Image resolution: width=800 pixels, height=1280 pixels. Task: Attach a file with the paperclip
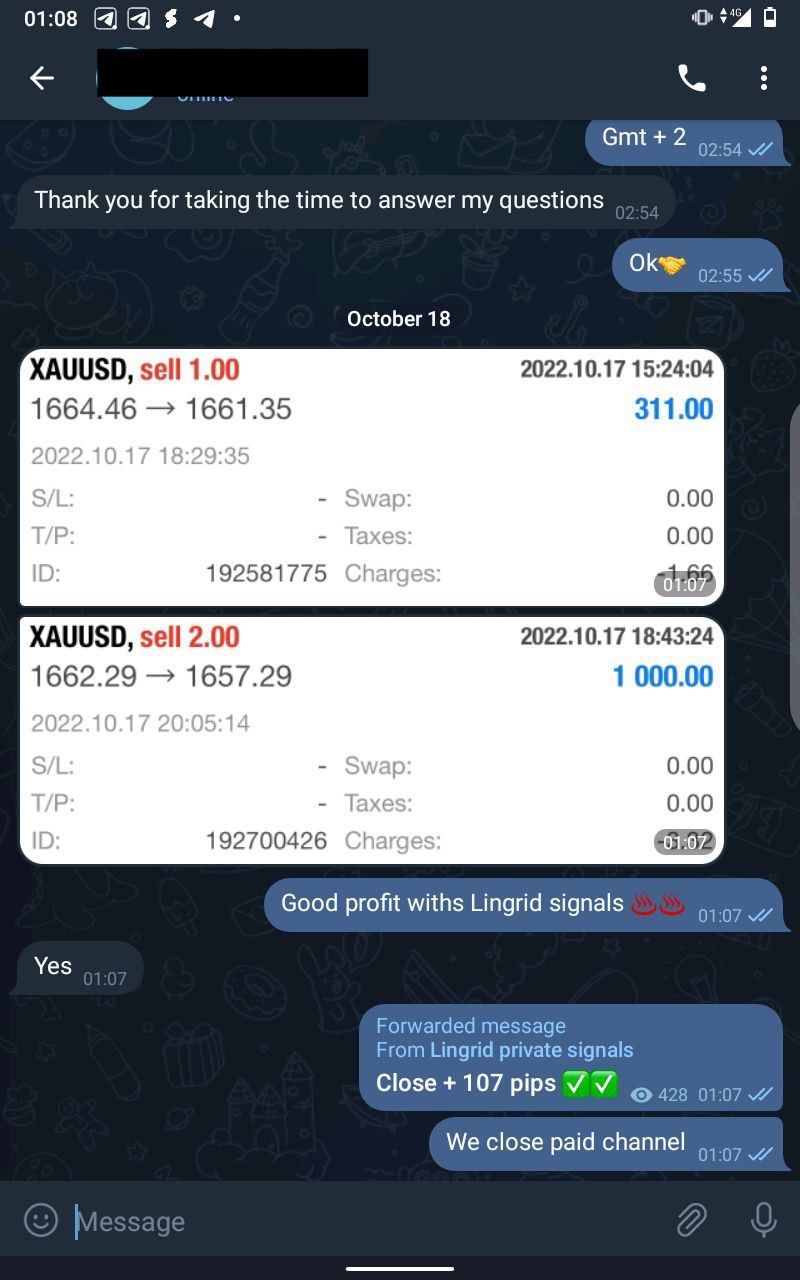pyautogui.click(x=691, y=1220)
